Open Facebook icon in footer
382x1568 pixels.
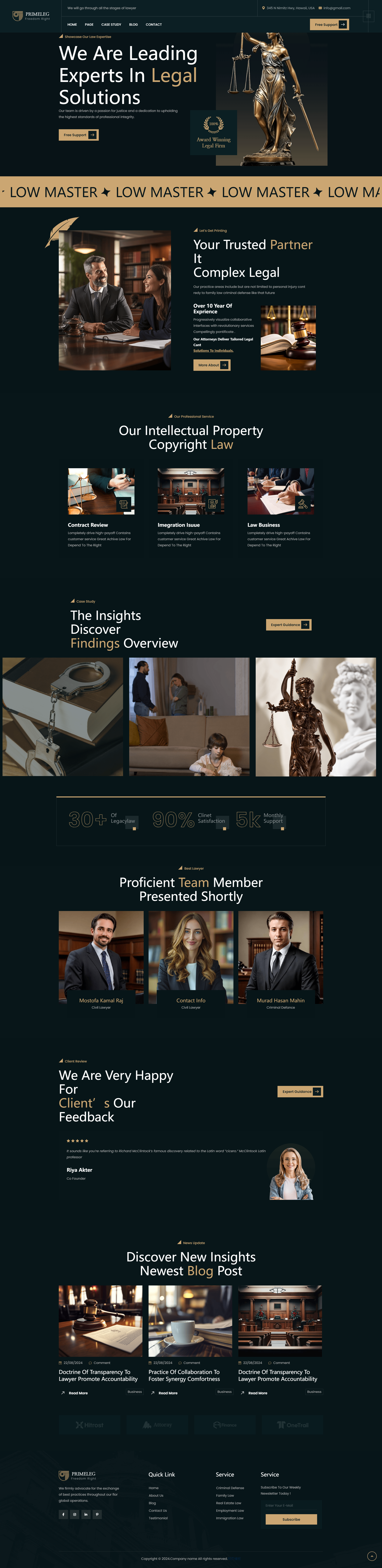(63, 1514)
